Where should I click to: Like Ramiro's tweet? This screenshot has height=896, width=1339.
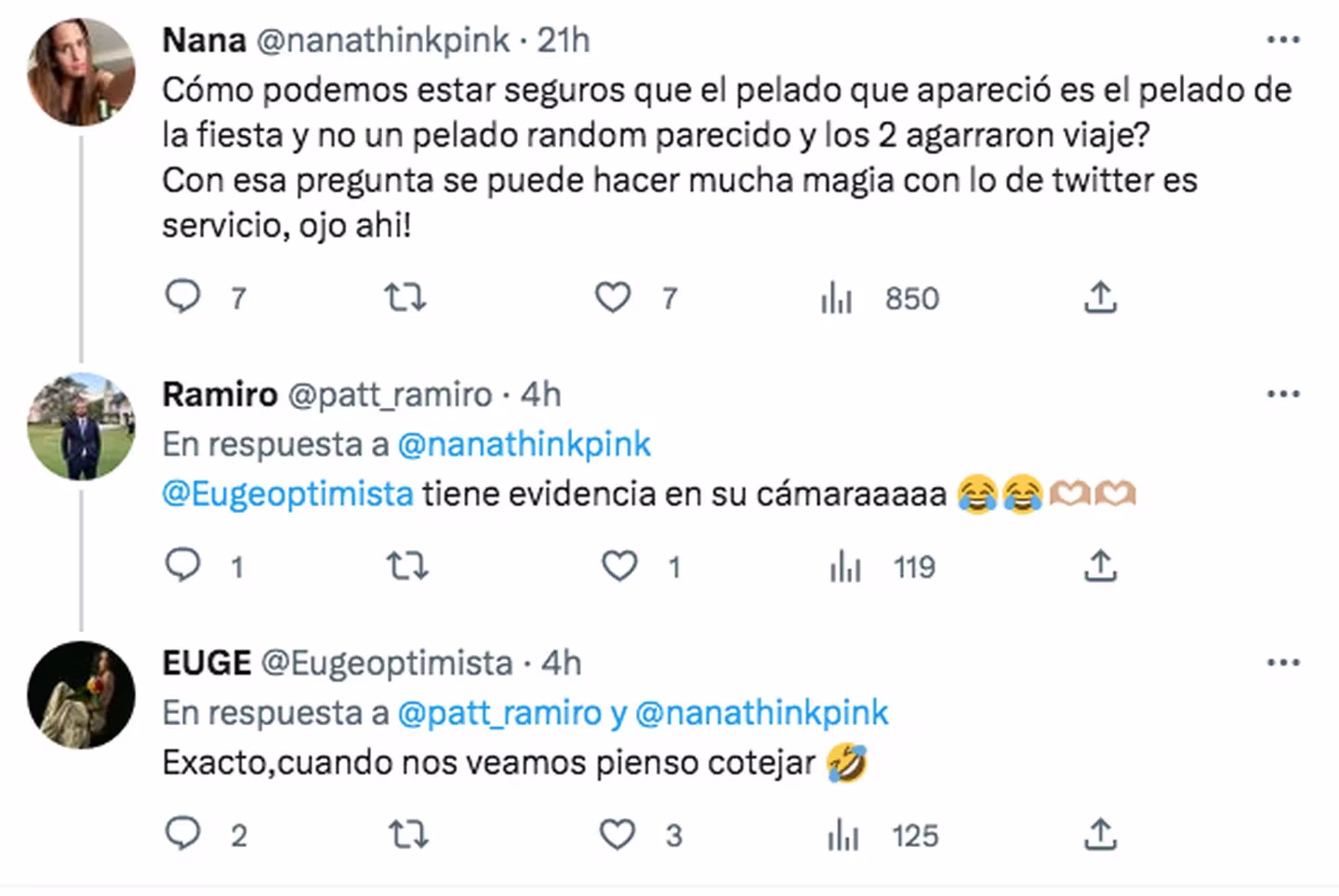click(619, 566)
